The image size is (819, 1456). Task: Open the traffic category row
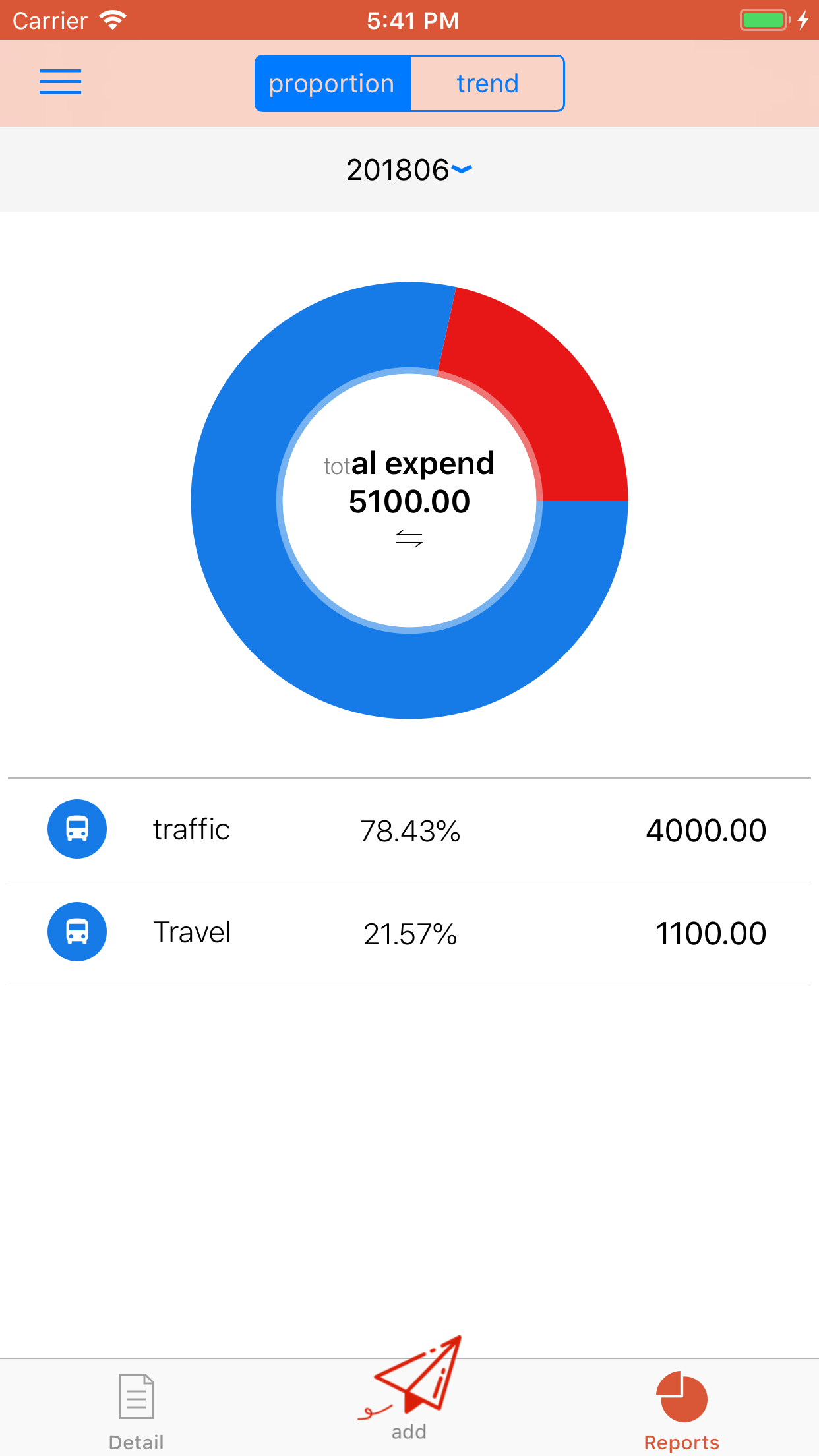coord(409,830)
